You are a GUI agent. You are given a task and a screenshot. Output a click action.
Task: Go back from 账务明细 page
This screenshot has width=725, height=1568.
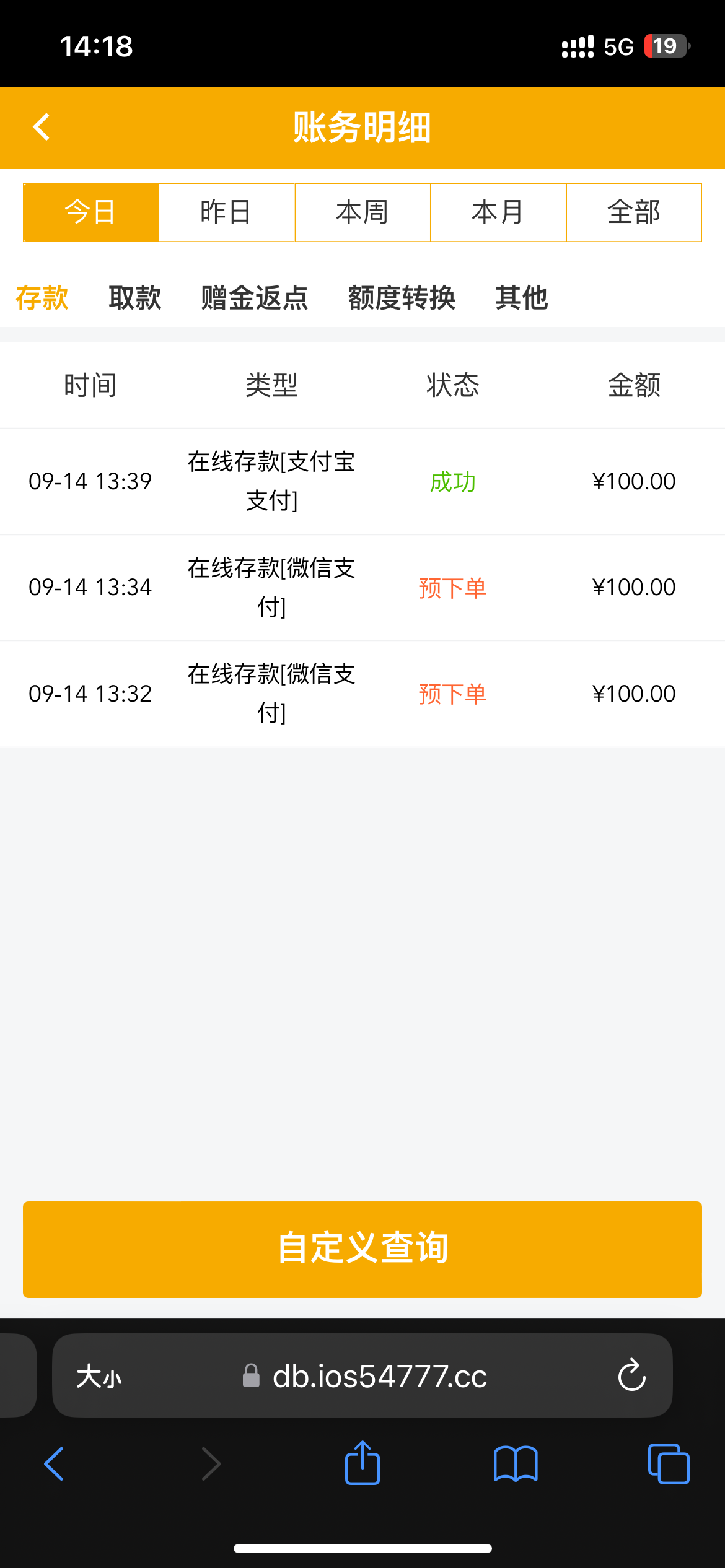42,128
